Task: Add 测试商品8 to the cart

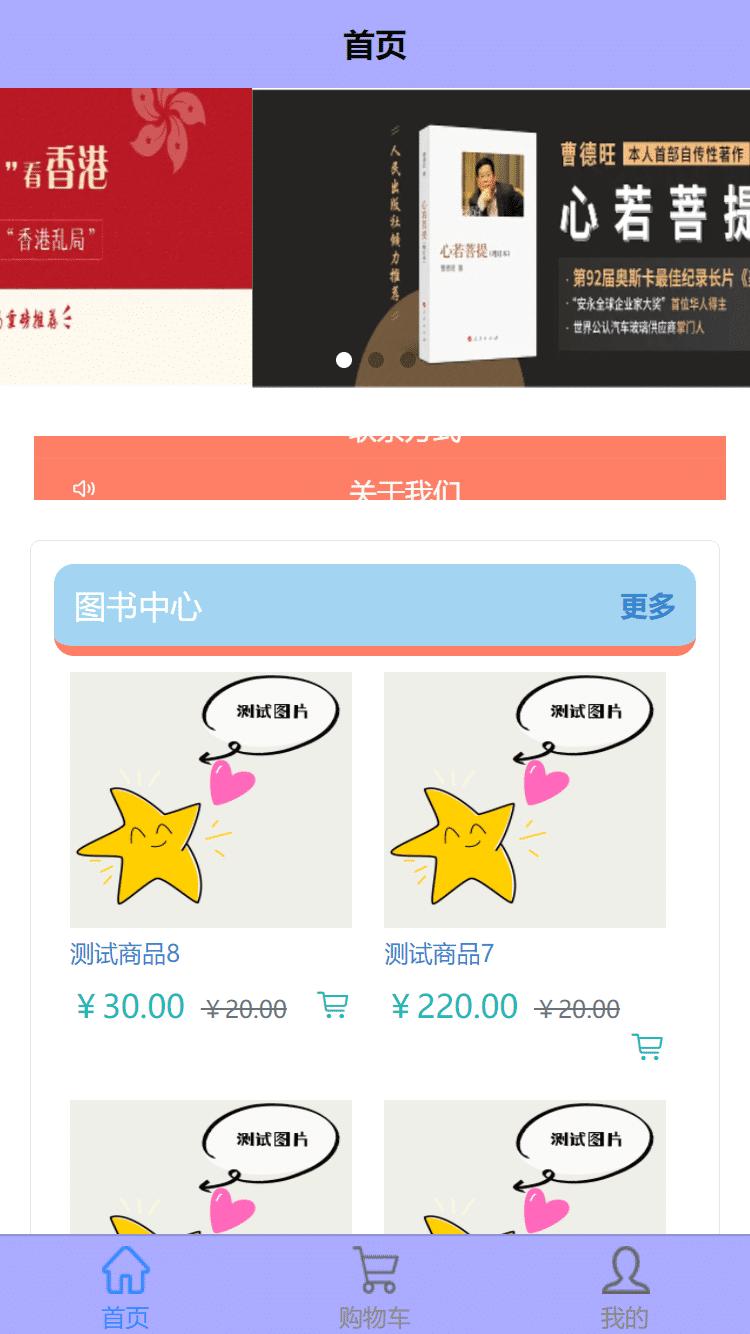Action: (x=332, y=1005)
